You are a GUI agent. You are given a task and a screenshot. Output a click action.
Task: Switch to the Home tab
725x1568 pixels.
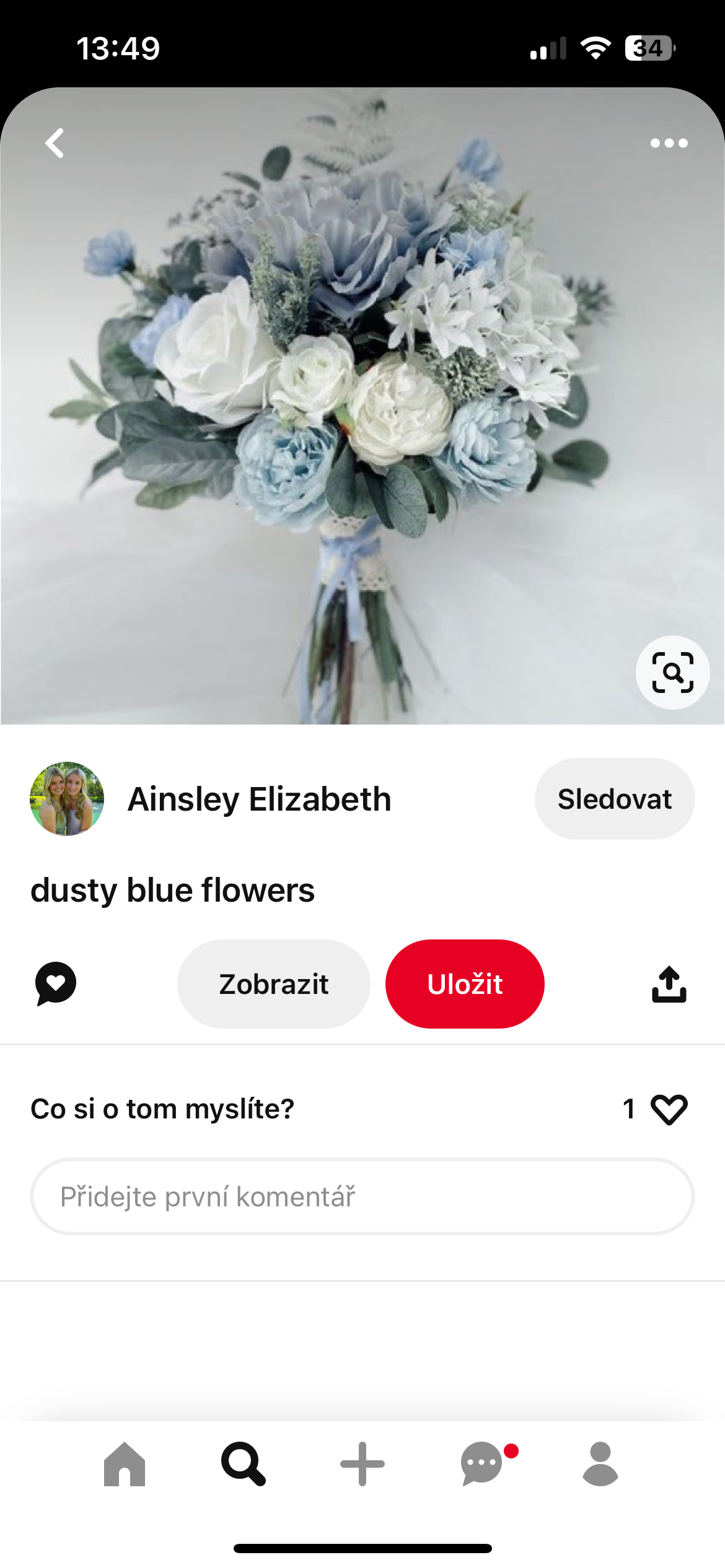[x=125, y=1464]
